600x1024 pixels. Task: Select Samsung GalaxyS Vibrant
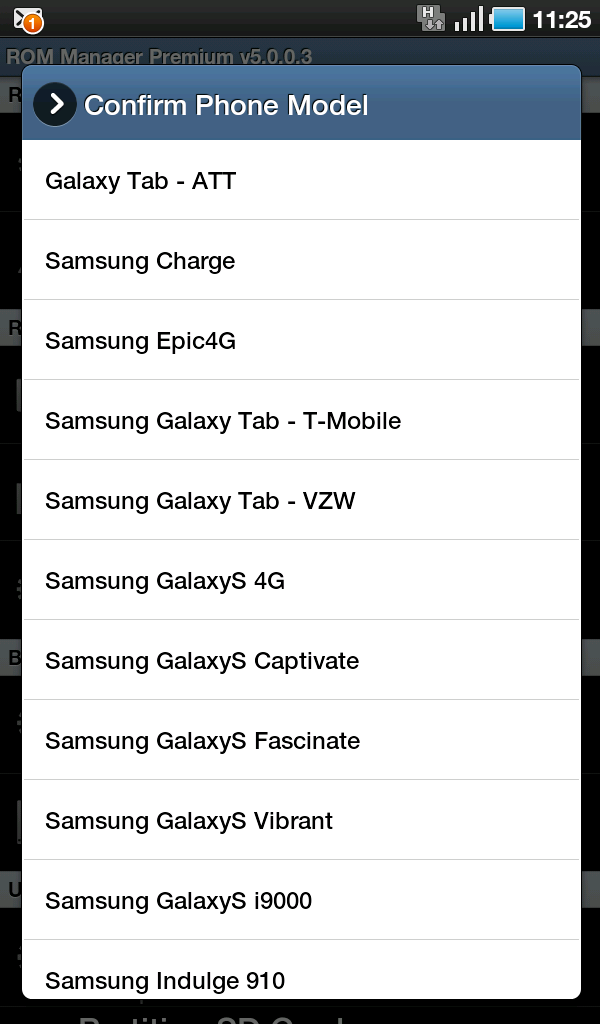(300, 821)
